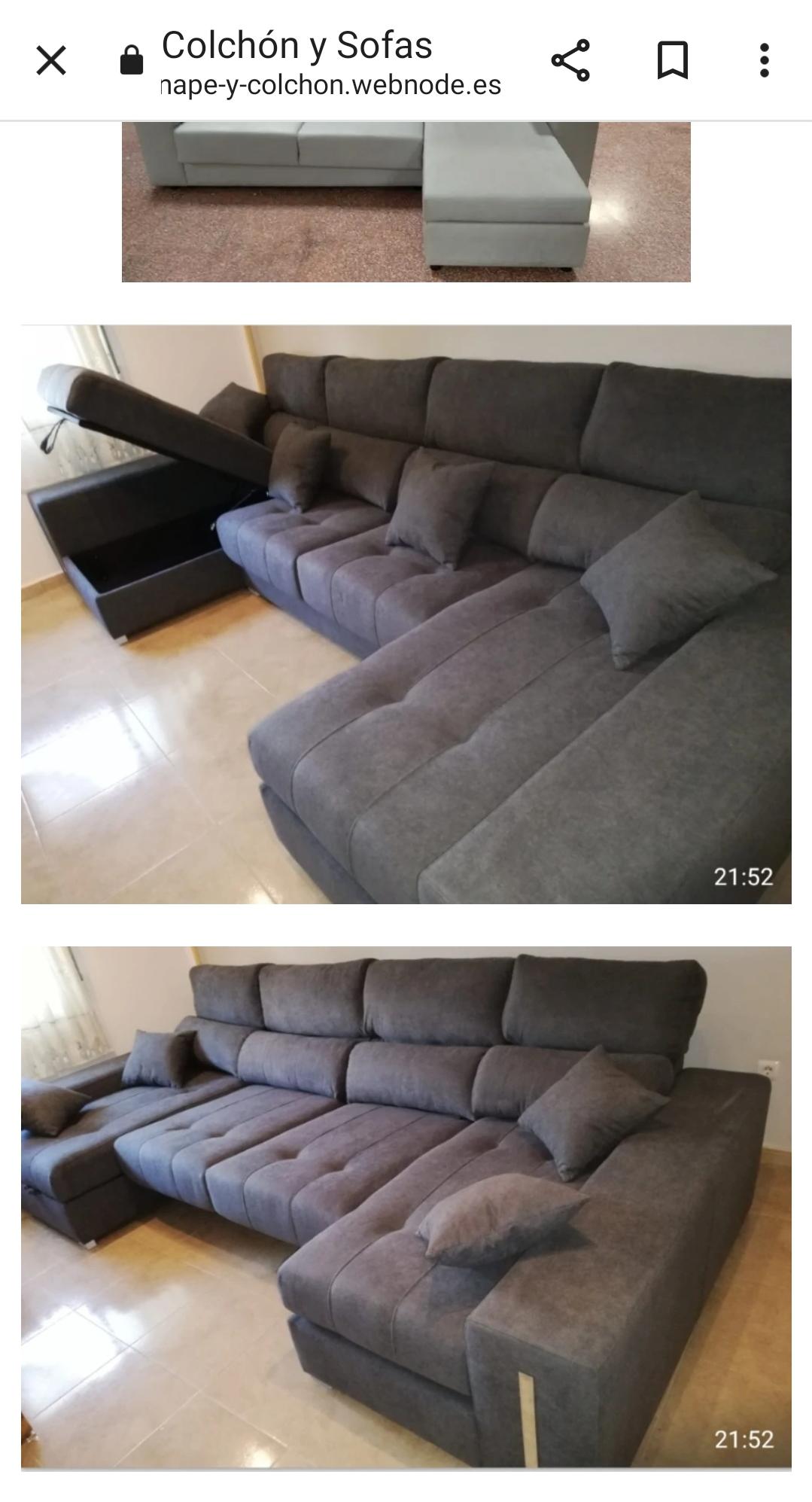View site security lock info
The height and width of the screenshot is (1502, 812).
click(x=132, y=60)
